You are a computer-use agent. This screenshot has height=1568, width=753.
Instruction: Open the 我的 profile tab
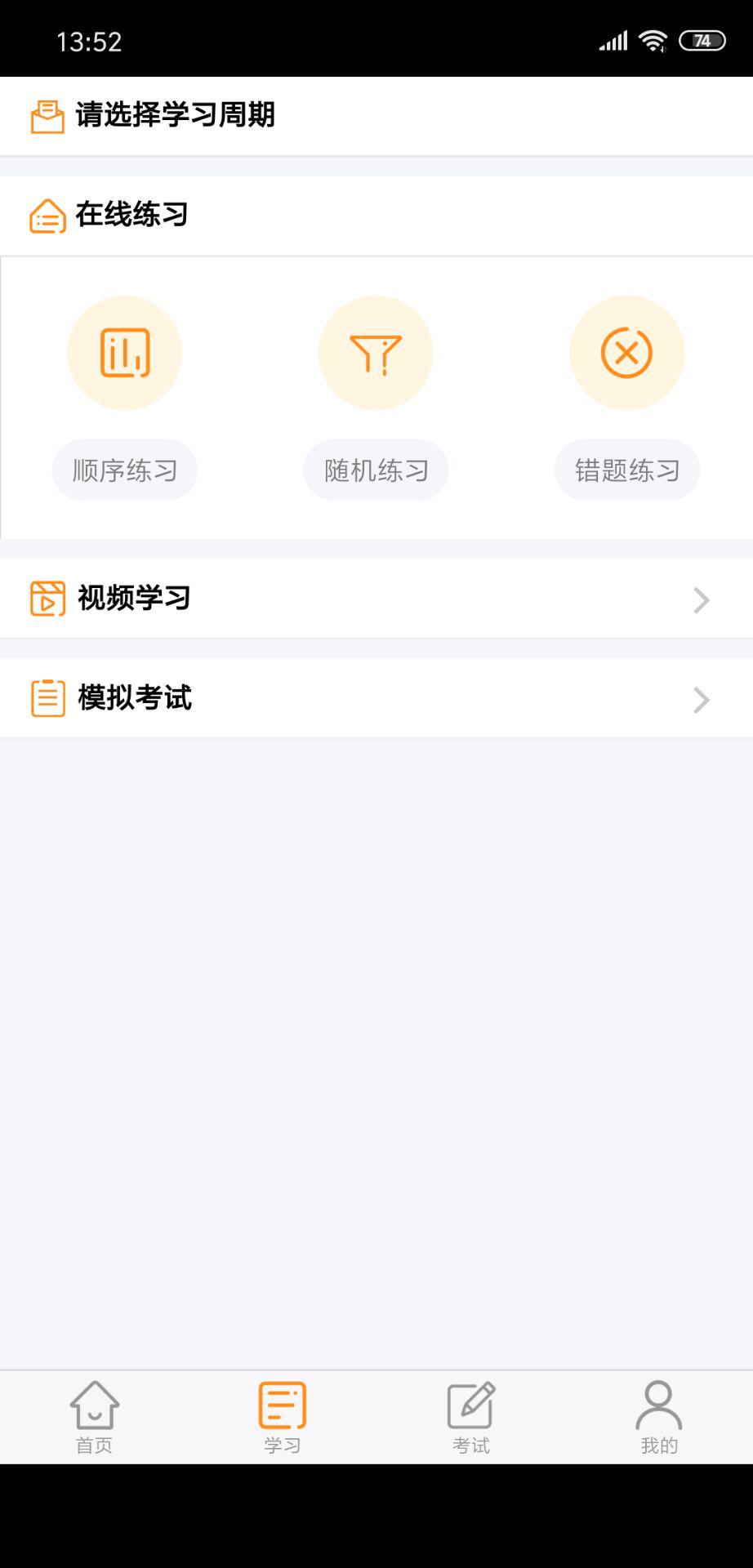[x=659, y=1417]
